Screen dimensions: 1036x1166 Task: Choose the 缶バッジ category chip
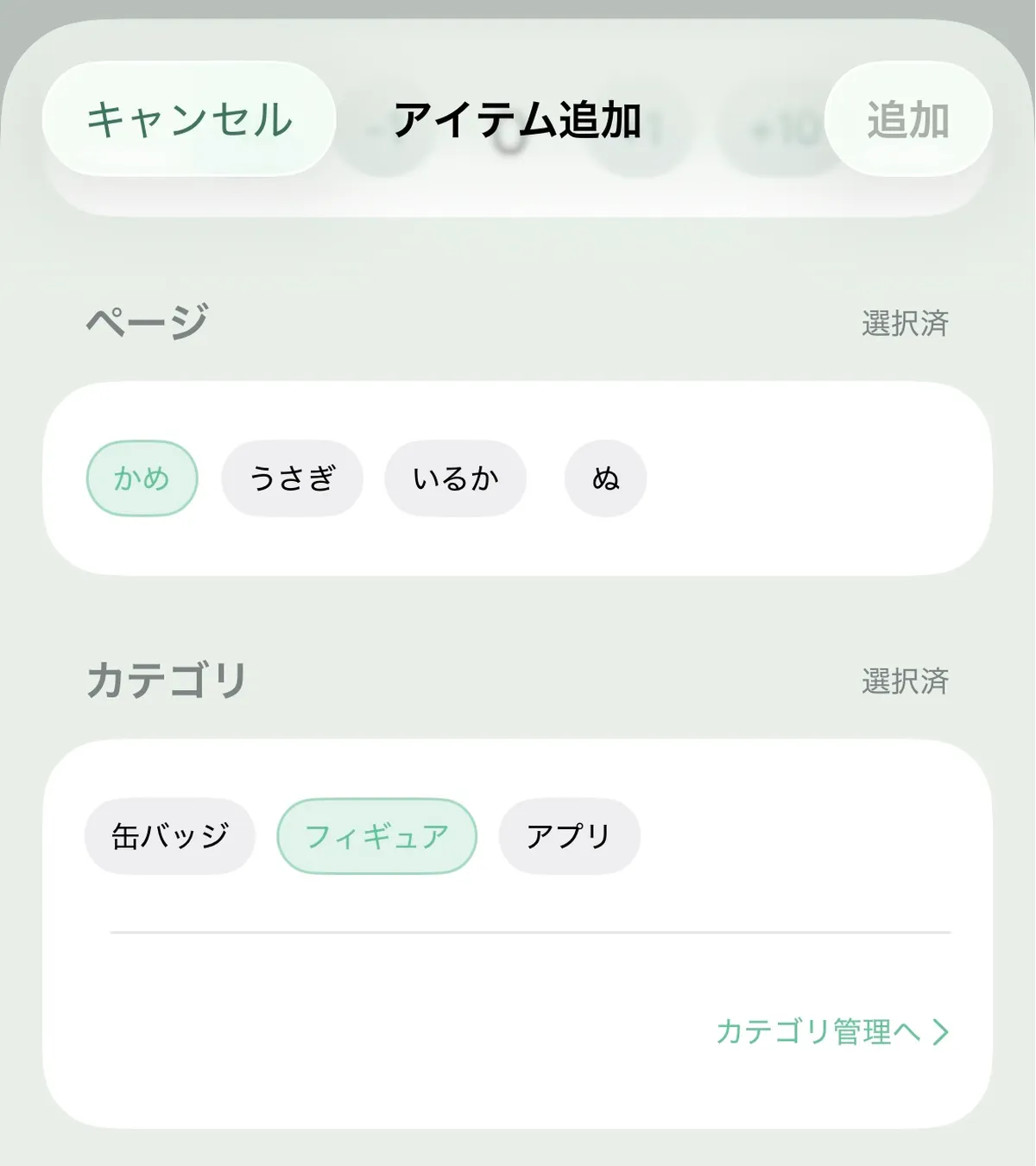170,836
